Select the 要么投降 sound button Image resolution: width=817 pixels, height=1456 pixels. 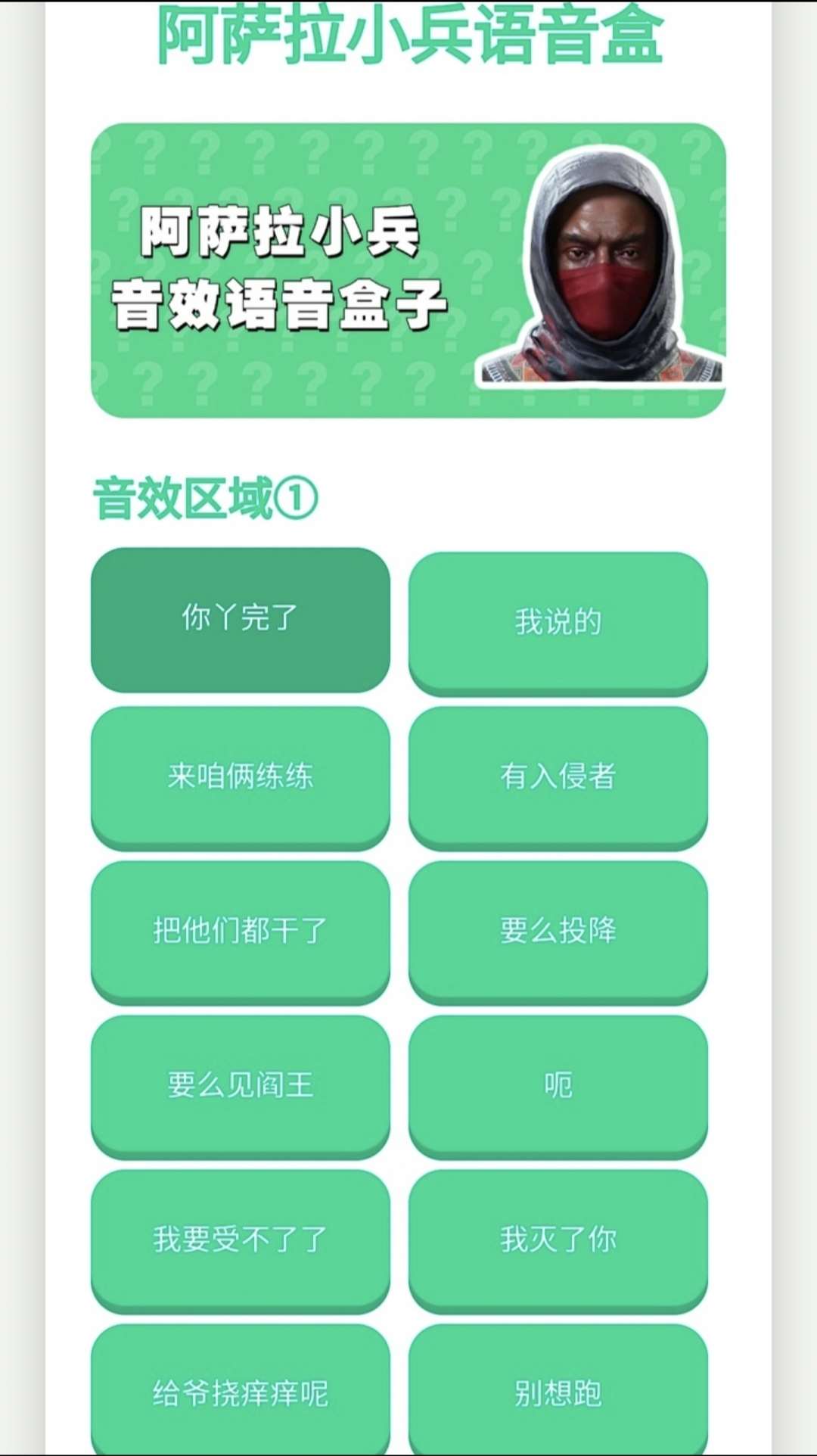pyautogui.click(x=558, y=931)
